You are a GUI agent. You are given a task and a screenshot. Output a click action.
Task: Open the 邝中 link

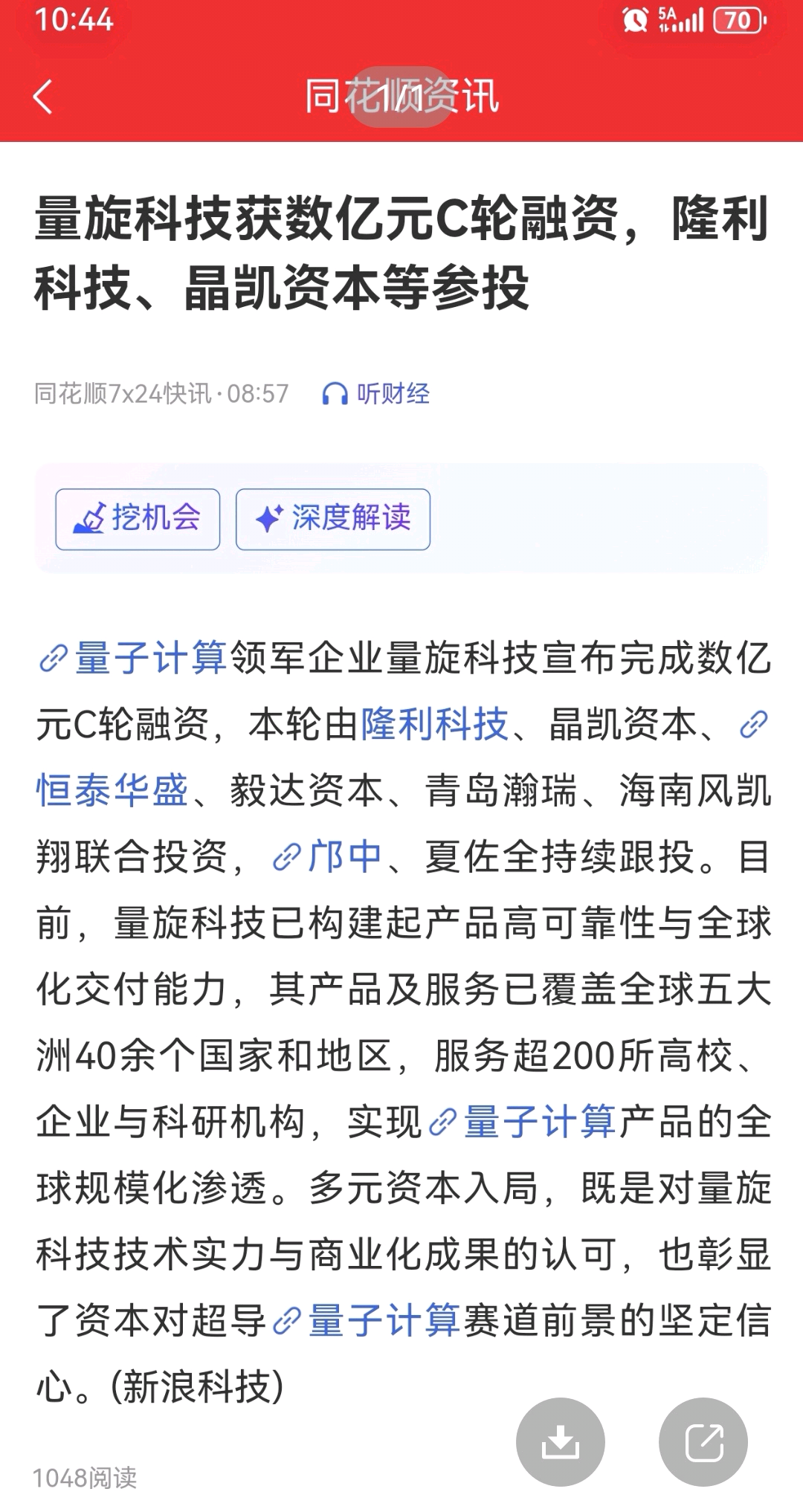[x=344, y=857]
